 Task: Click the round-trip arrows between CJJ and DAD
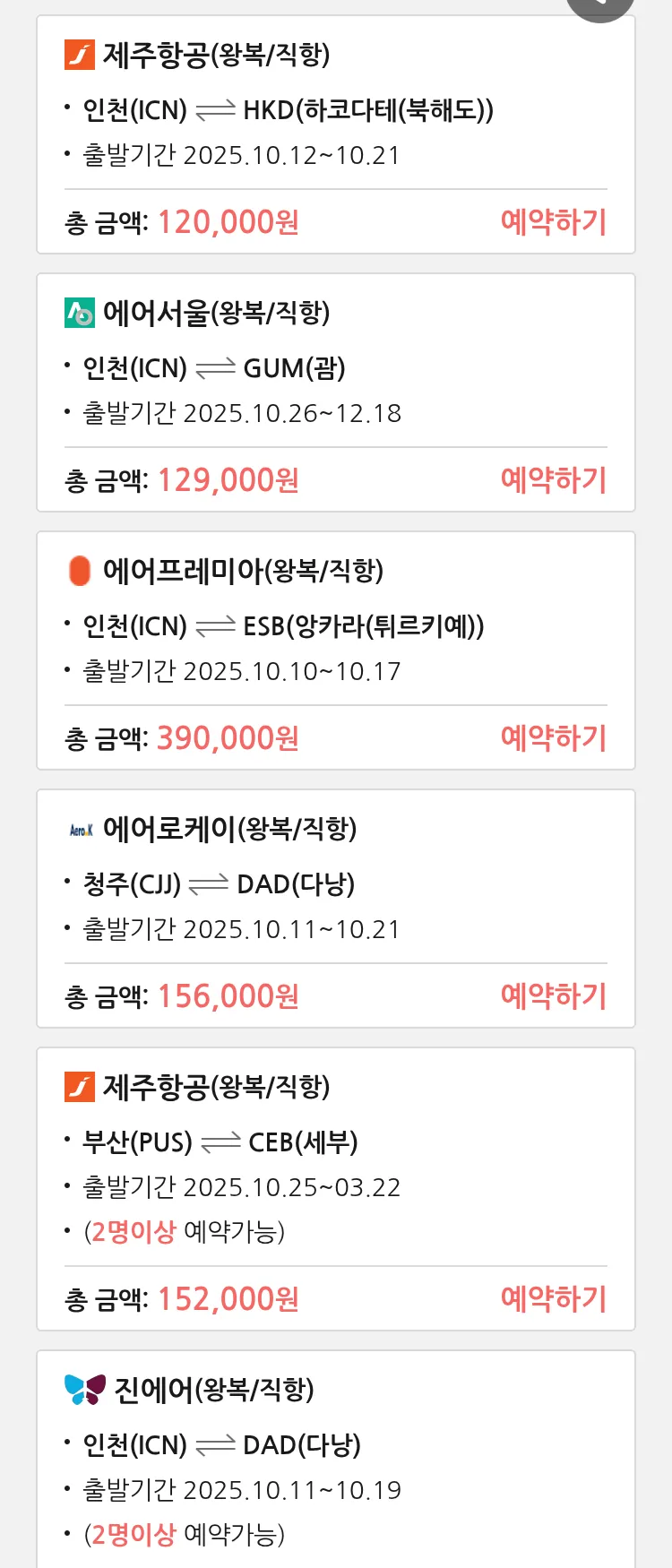click(206, 883)
